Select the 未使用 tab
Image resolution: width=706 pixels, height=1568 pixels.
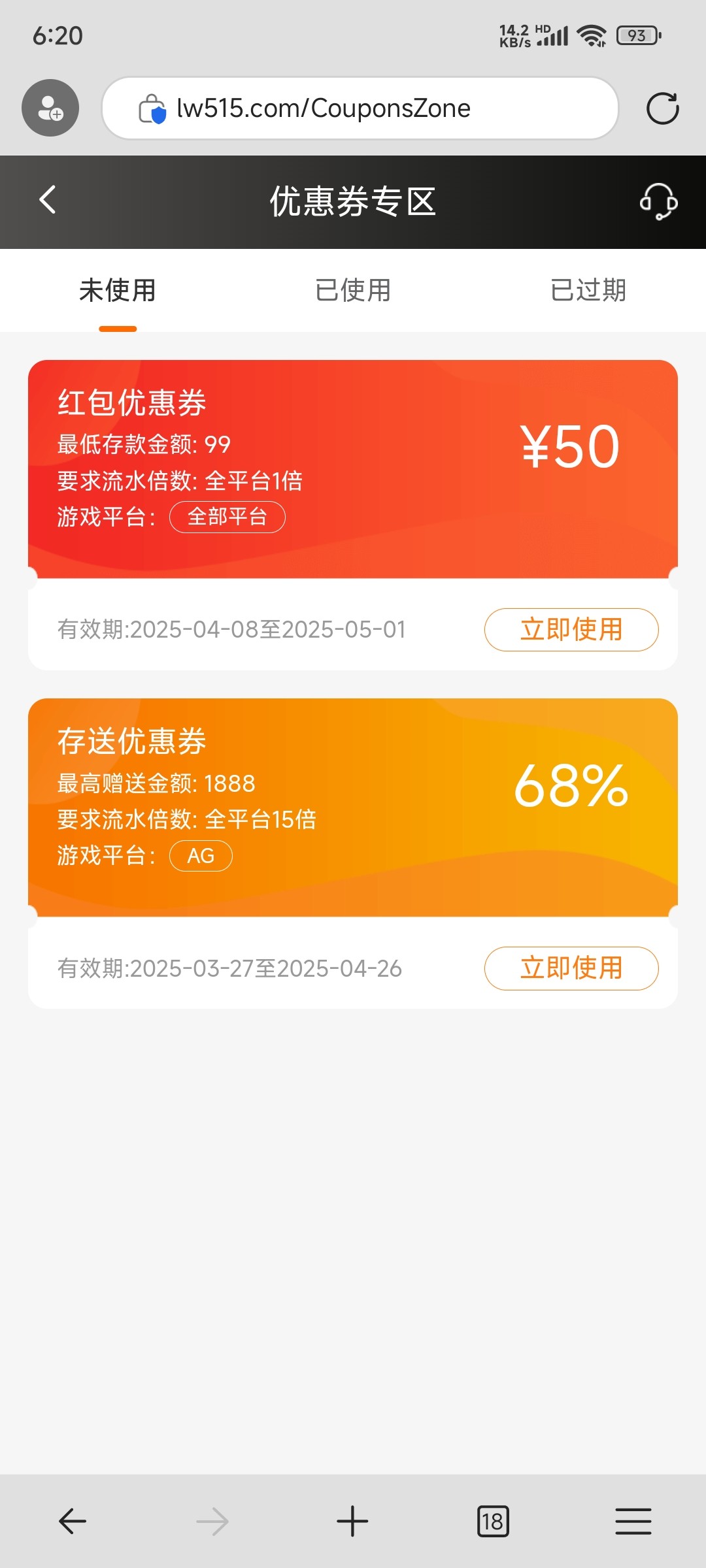pyautogui.click(x=118, y=290)
